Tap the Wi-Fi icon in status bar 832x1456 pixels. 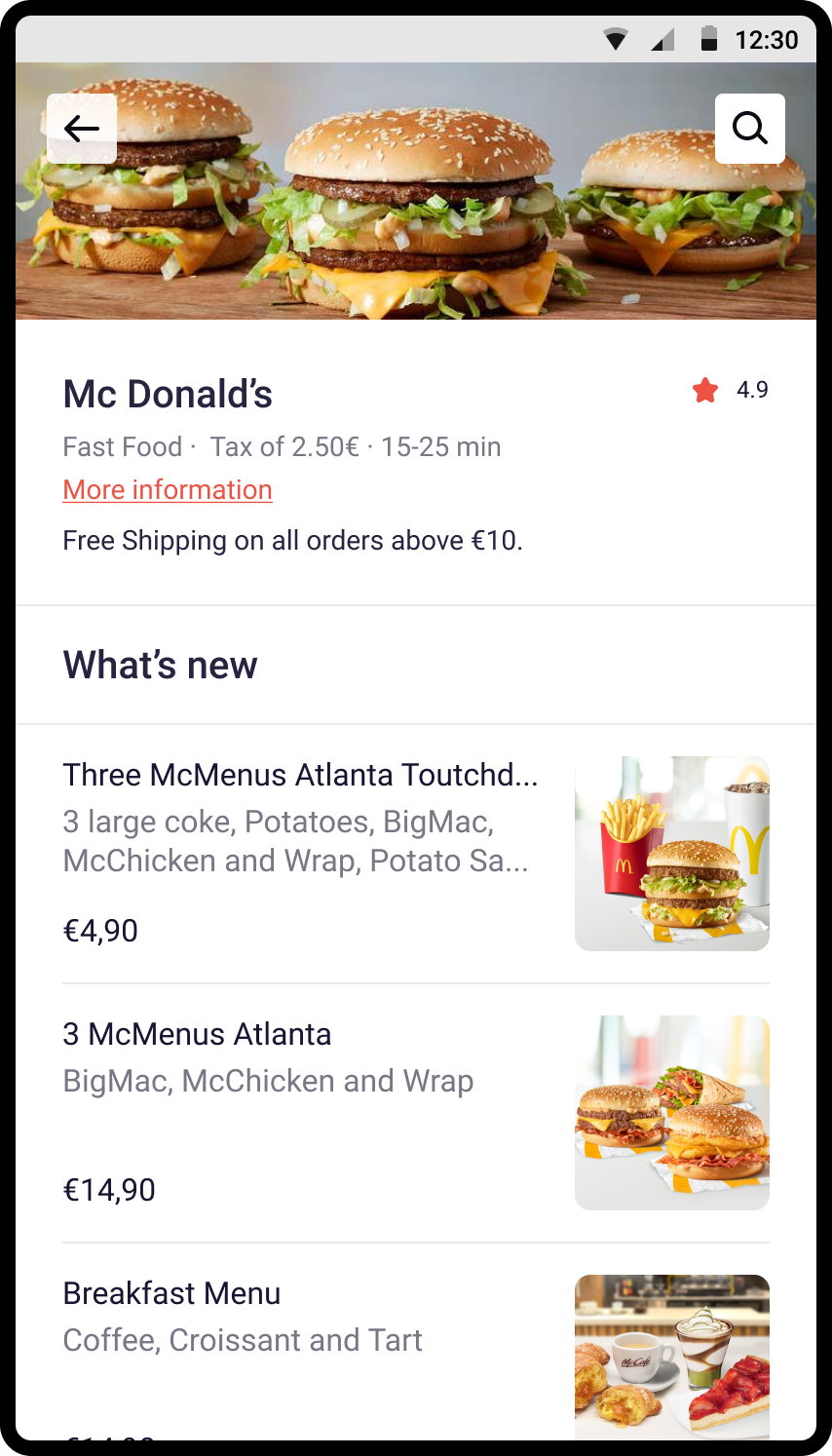point(618,40)
